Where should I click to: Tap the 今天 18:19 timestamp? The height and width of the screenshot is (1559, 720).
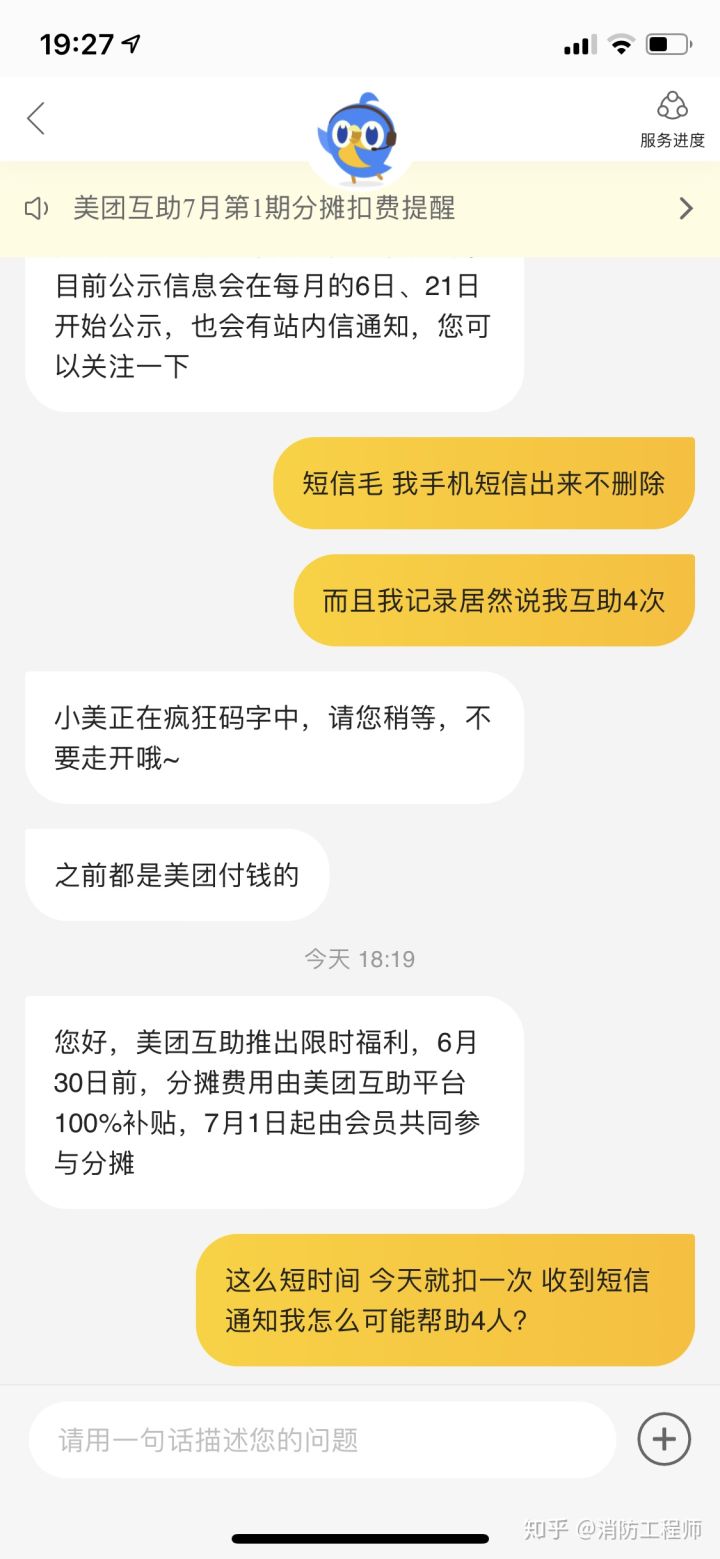point(359,958)
